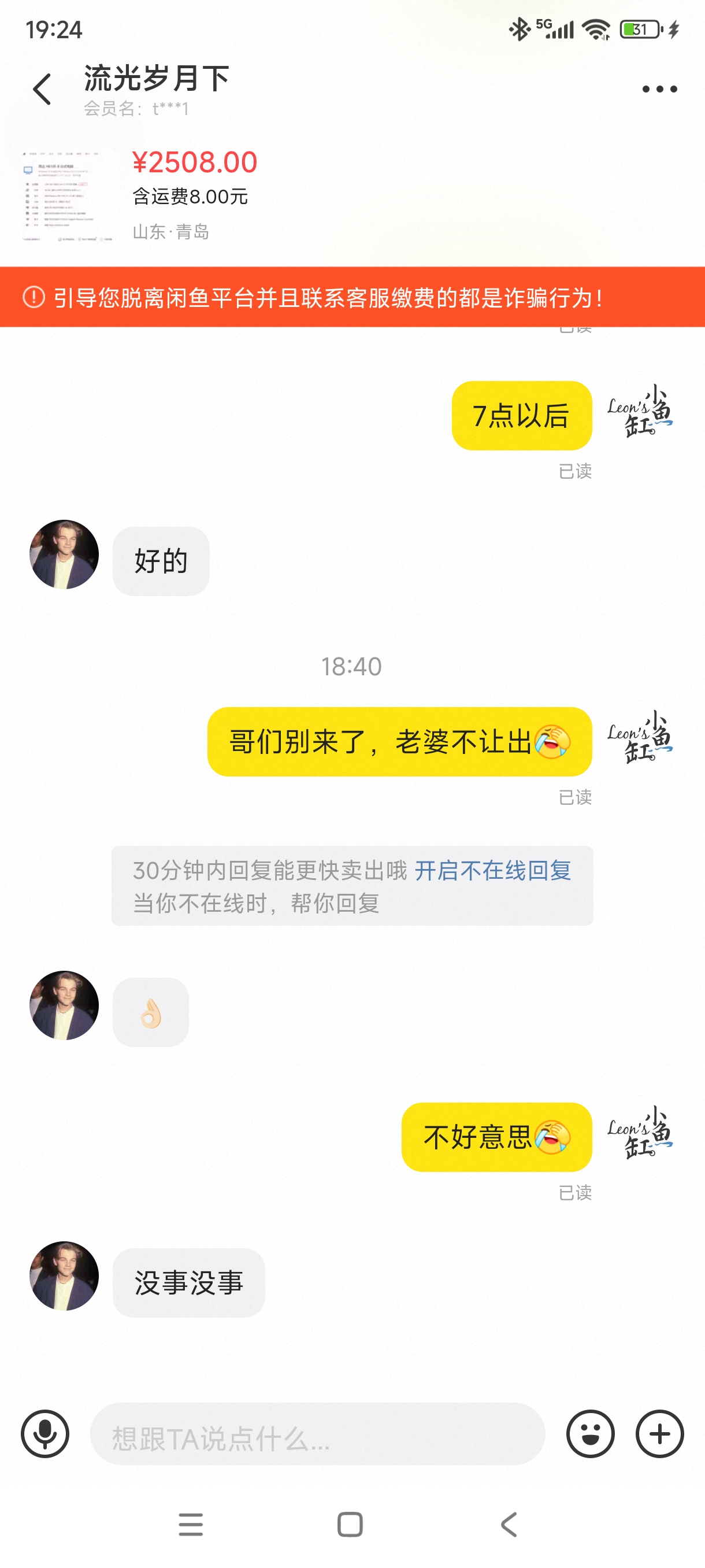Tap the warning icon in the scam alert banner
Screen dimensions: 705x1568
point(34,298)
